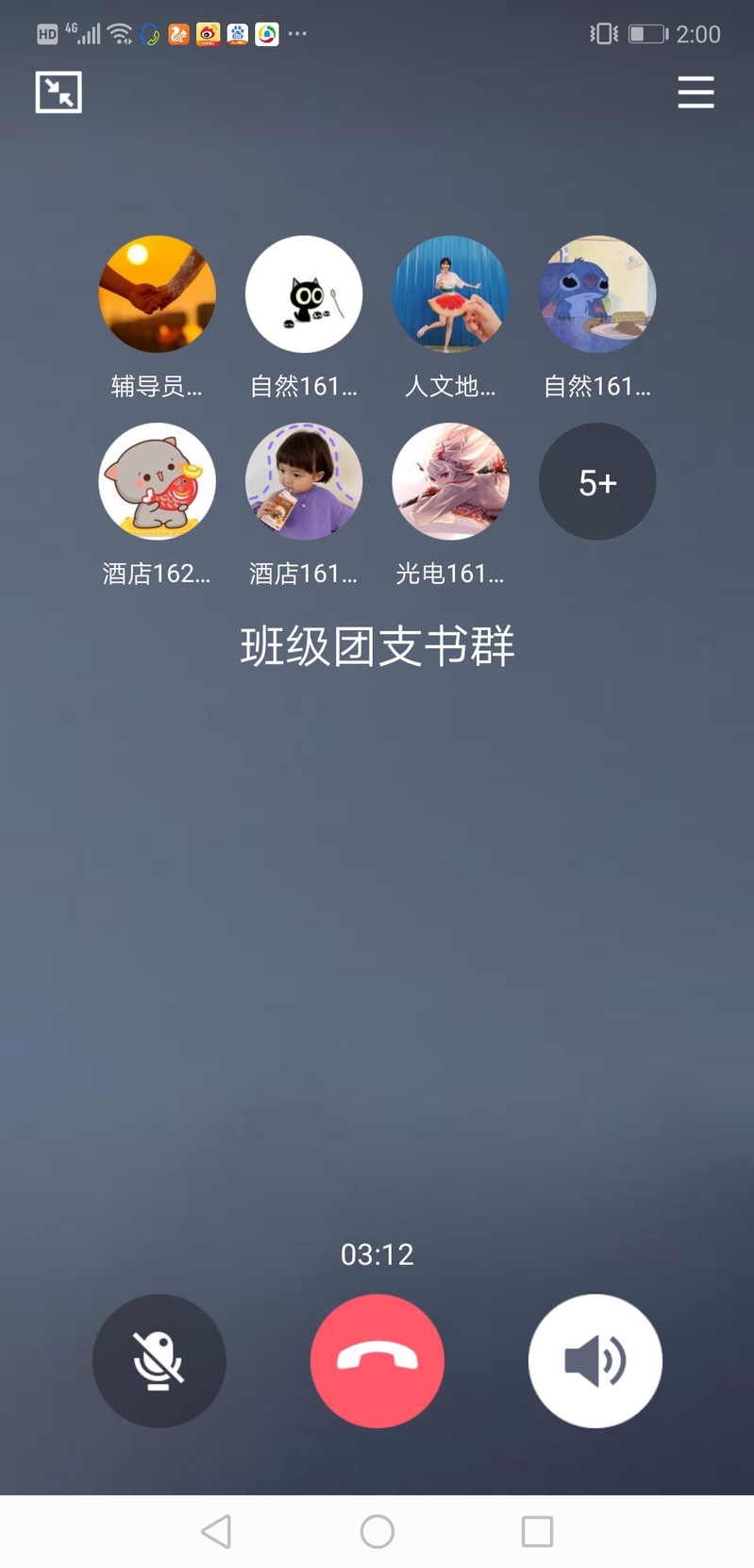Toggle the microphone mute button
The width and height of the screenshot is (754, 1568).
[159, 1360]
